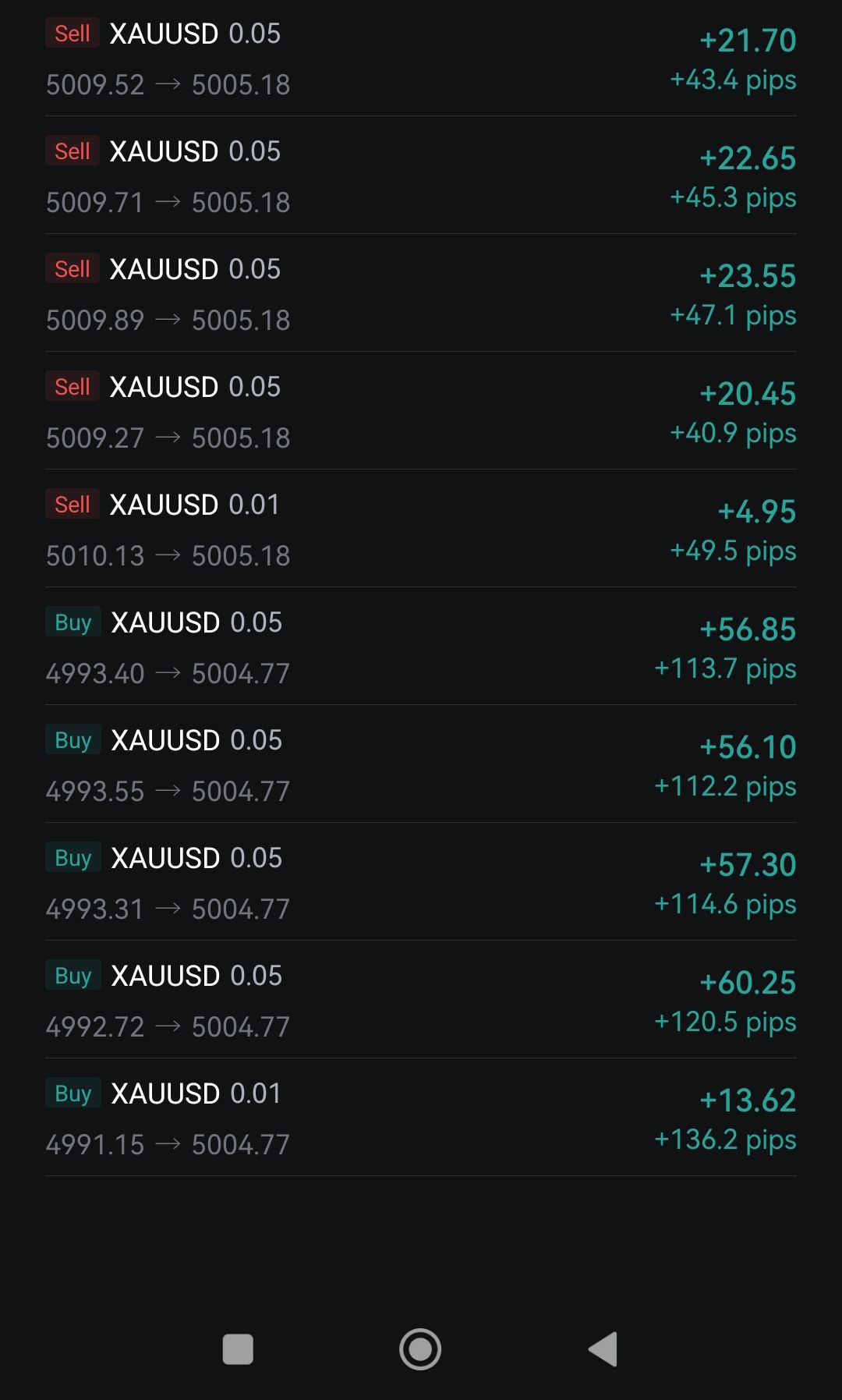The height and width of the screenshot is (1400, 842).
Task: Open Buy trade showing +120.5 pips
Action: tap(421, 1001)
